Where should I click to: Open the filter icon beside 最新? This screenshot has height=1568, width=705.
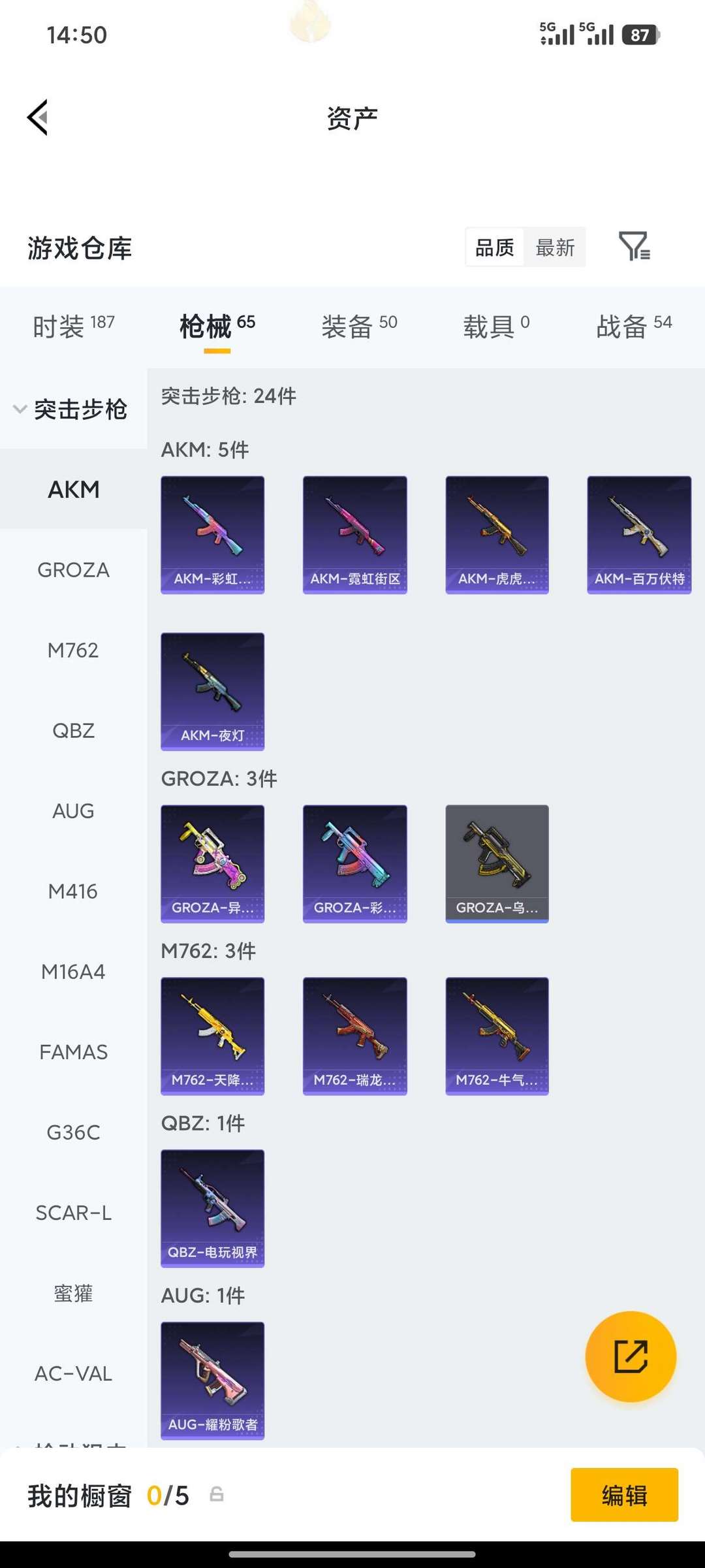[x=634, y=246]
